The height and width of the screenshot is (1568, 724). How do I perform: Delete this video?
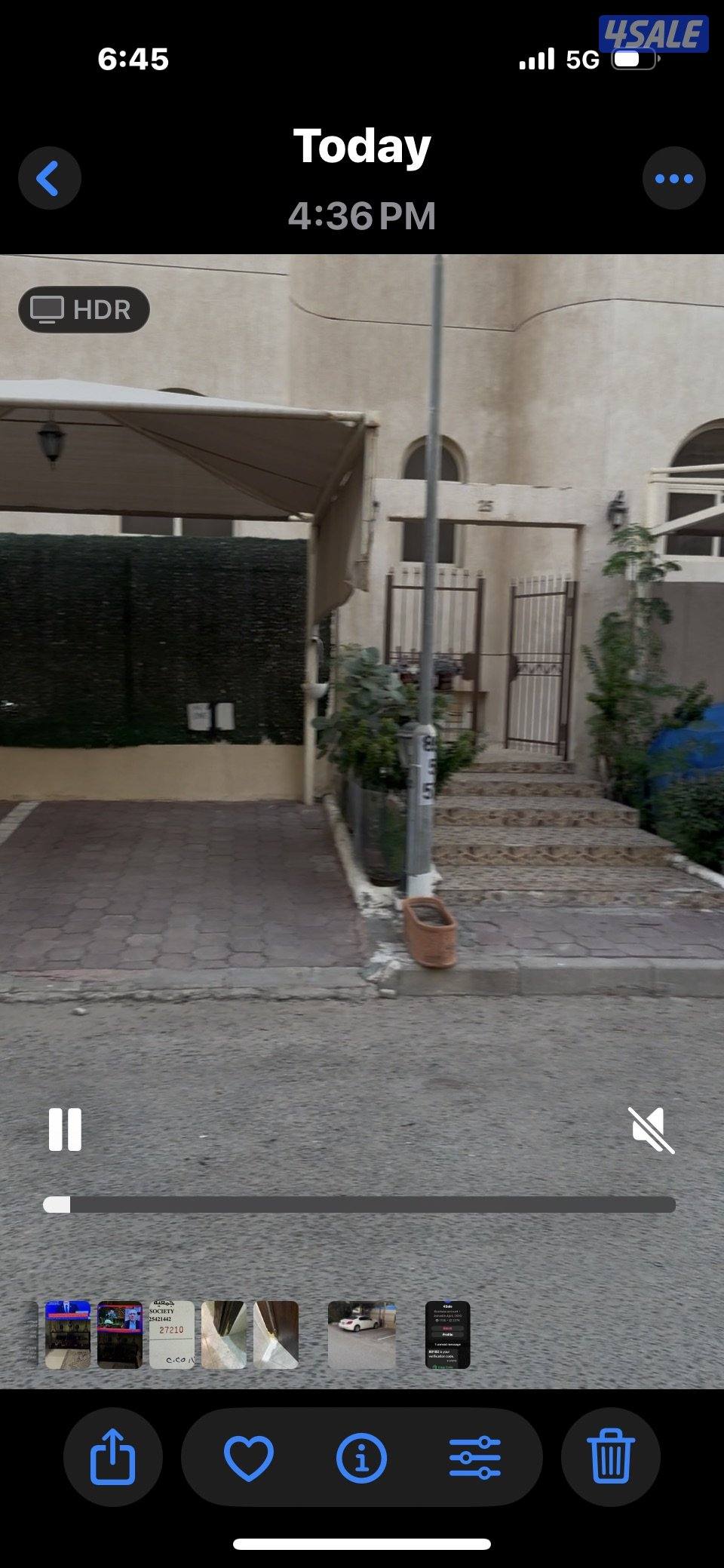[610, 1456]
